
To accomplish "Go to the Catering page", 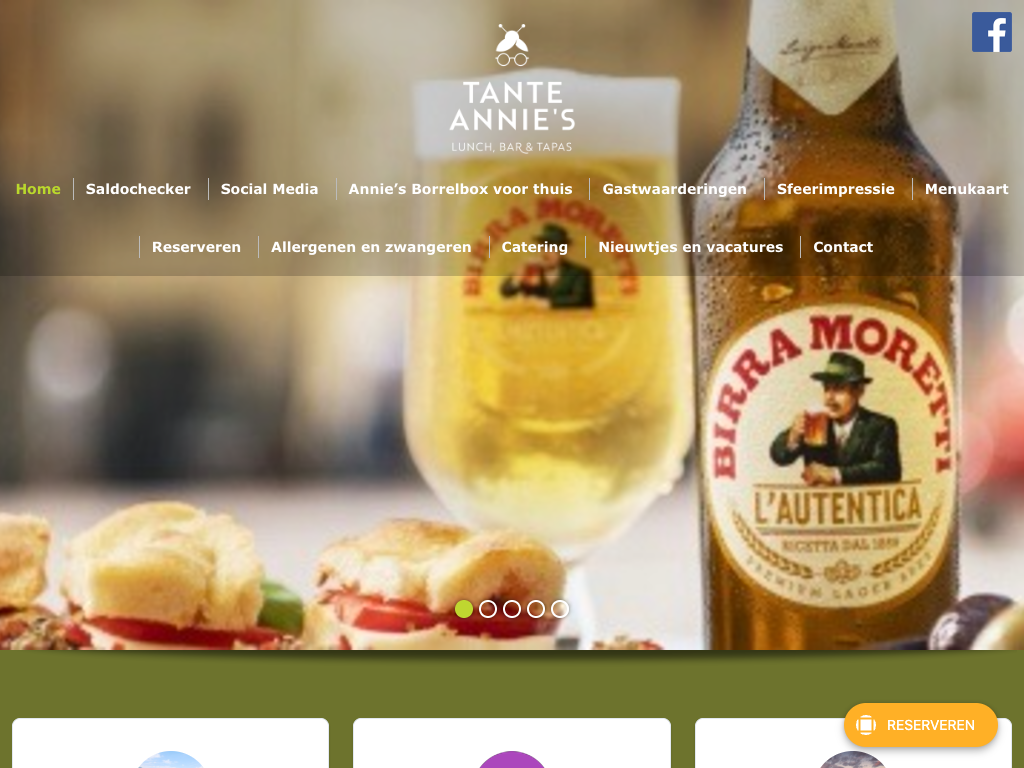I will click(x=534, y=247).
